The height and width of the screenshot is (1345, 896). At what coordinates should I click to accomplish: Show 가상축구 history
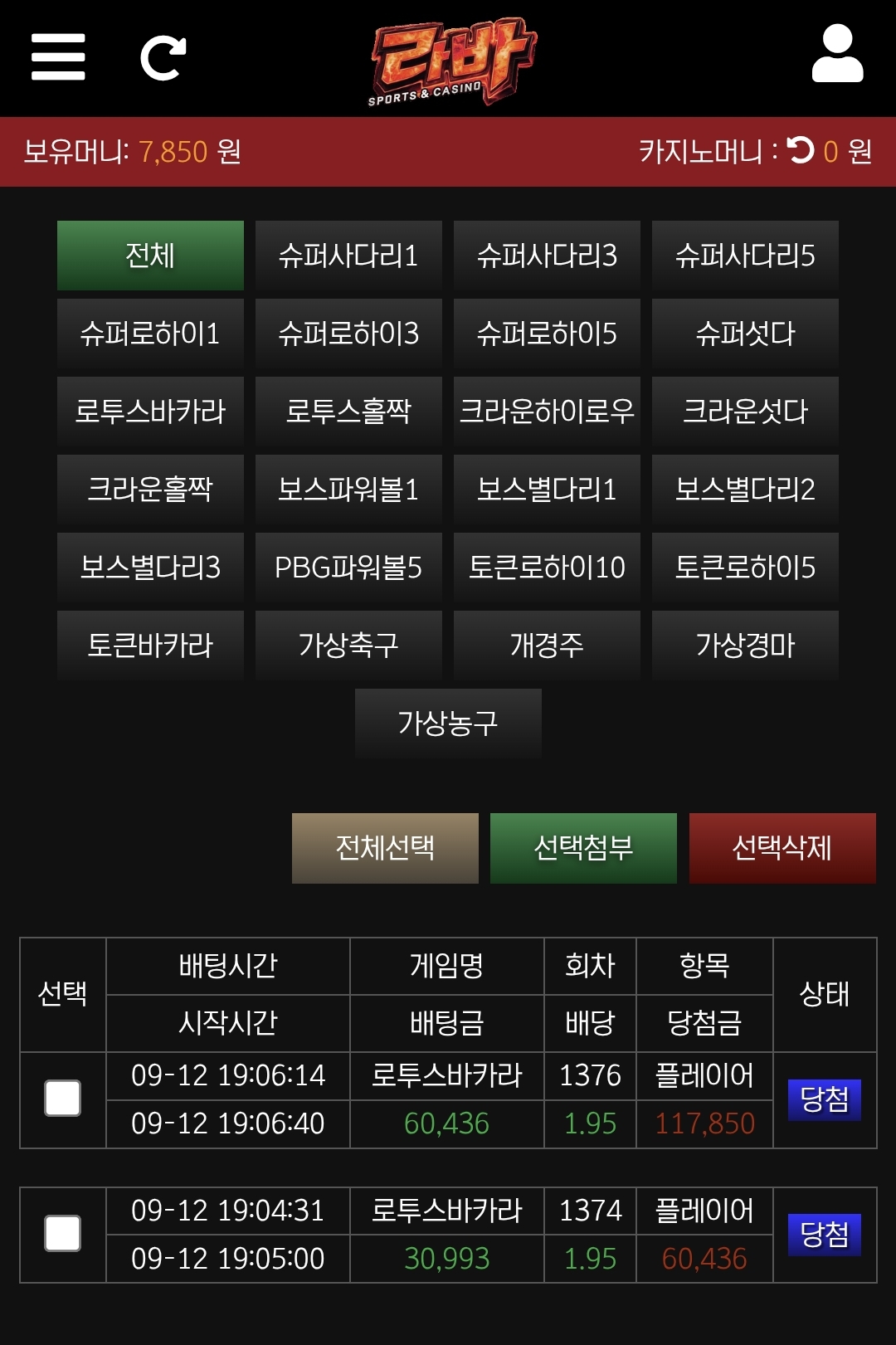(348, 646)
